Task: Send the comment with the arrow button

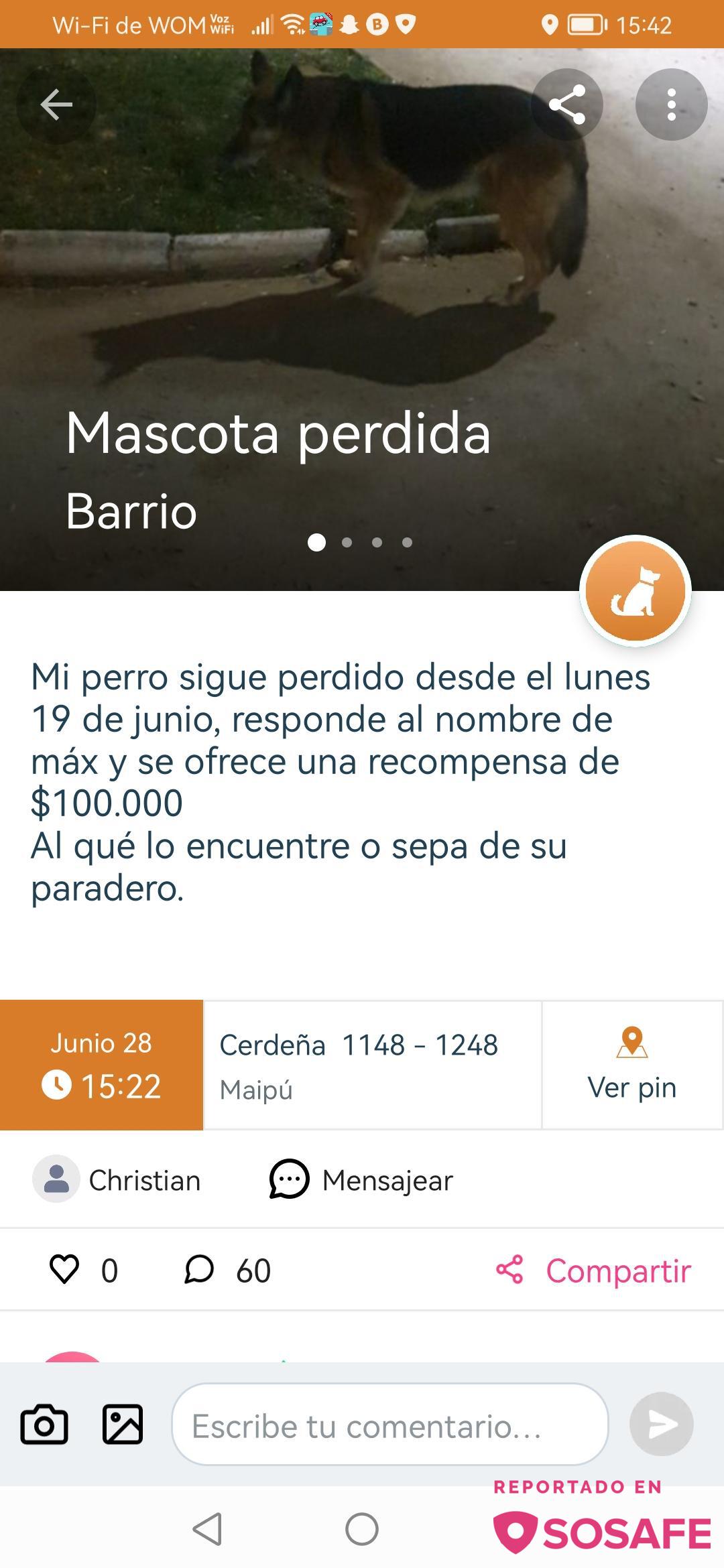Action: (x=661, y=1424)
